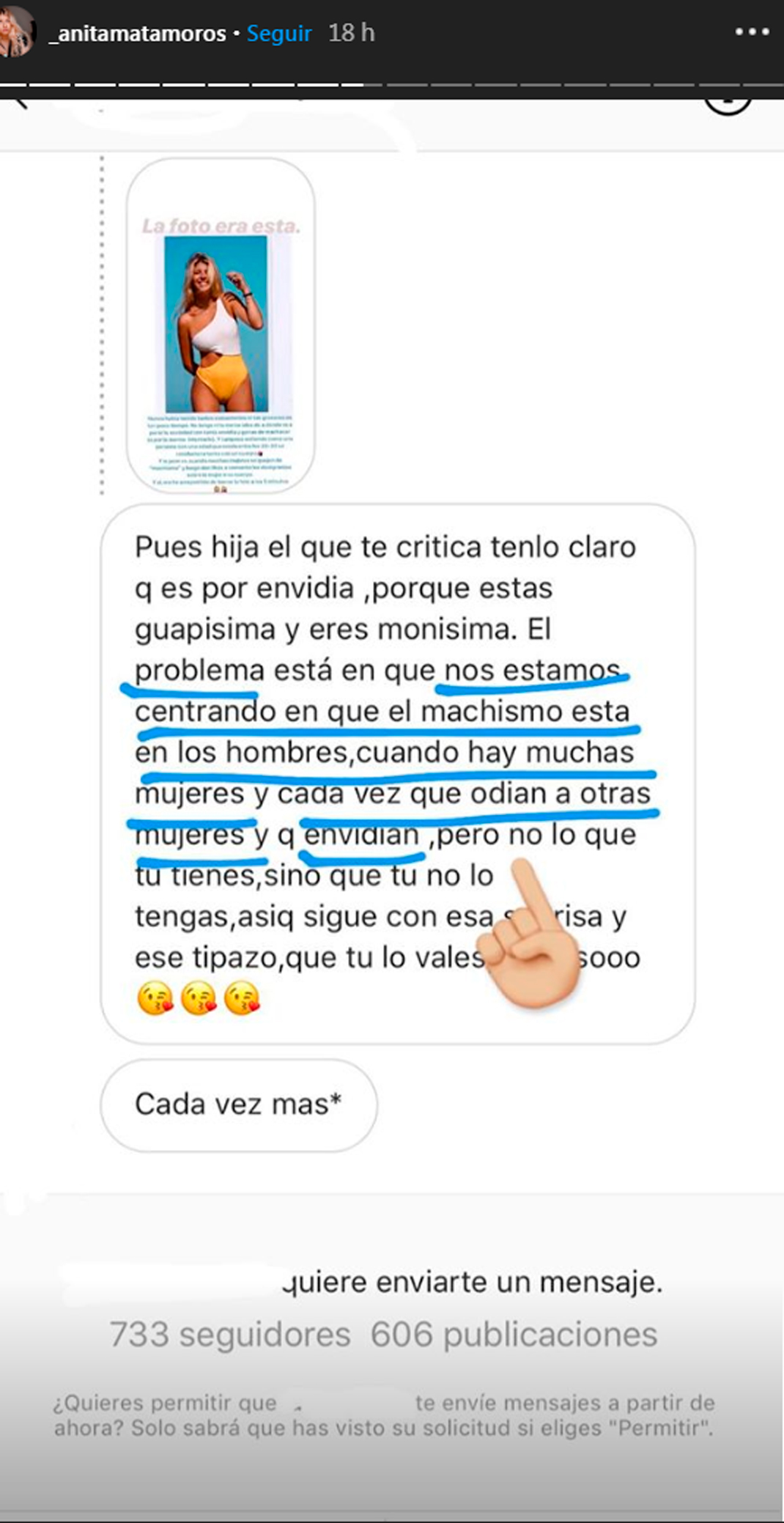Tap the story author's profile picture
Screen dimensions: 784x1523
tap(16, 32)
